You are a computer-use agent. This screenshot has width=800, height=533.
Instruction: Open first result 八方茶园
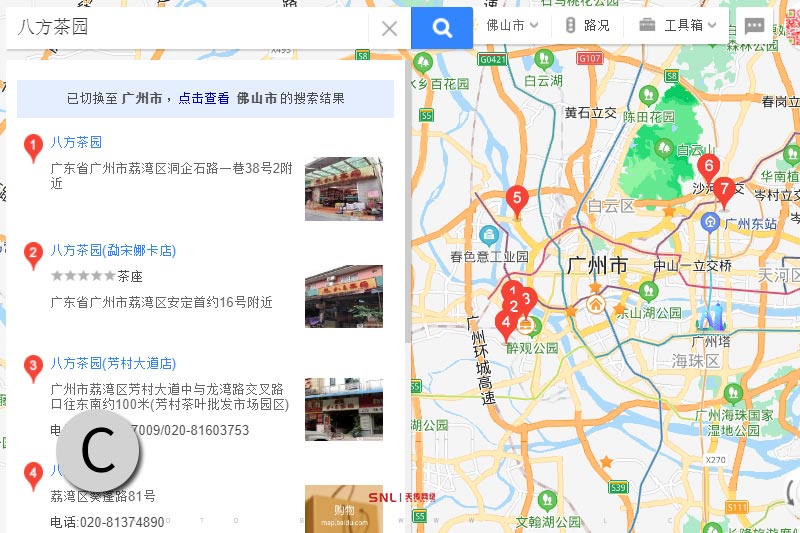click(x=76, y=142)
